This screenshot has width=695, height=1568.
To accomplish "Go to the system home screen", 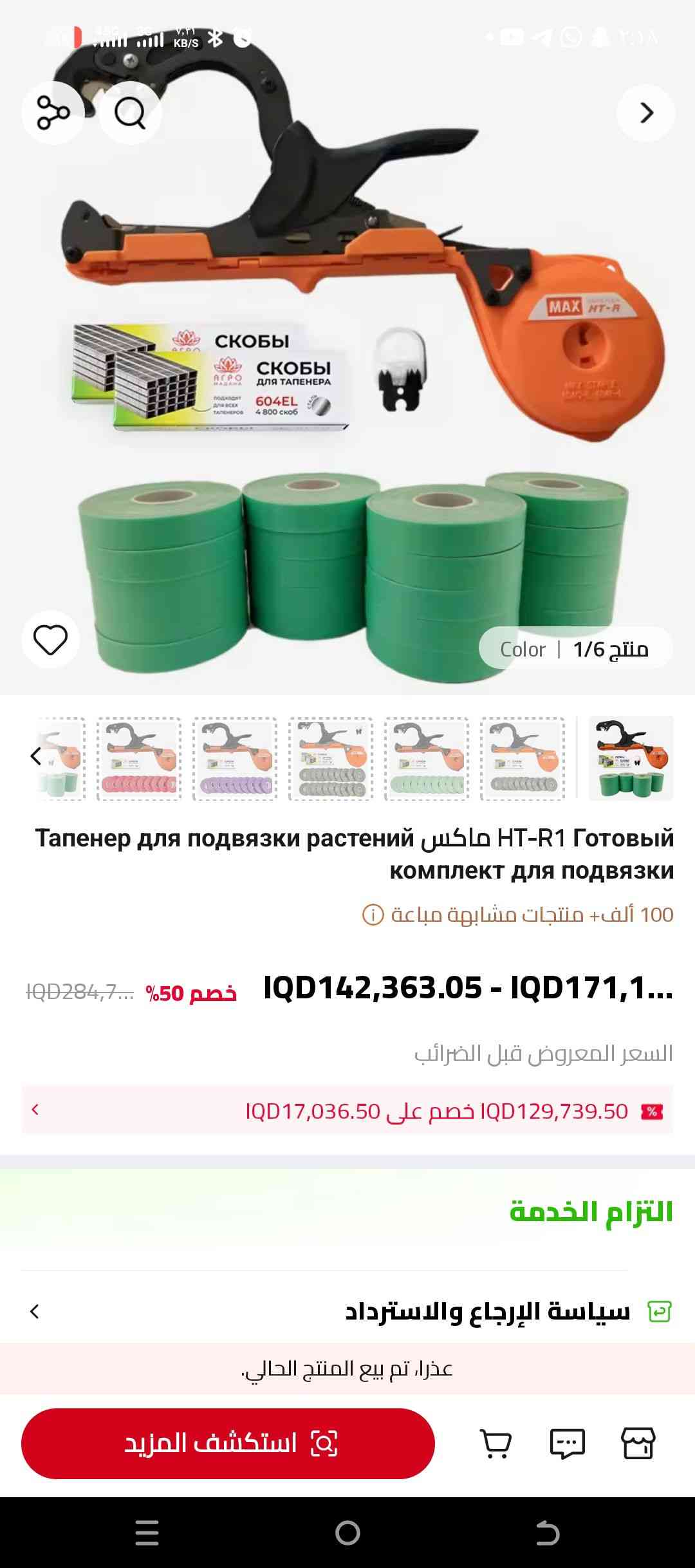I will (347, 1533).
